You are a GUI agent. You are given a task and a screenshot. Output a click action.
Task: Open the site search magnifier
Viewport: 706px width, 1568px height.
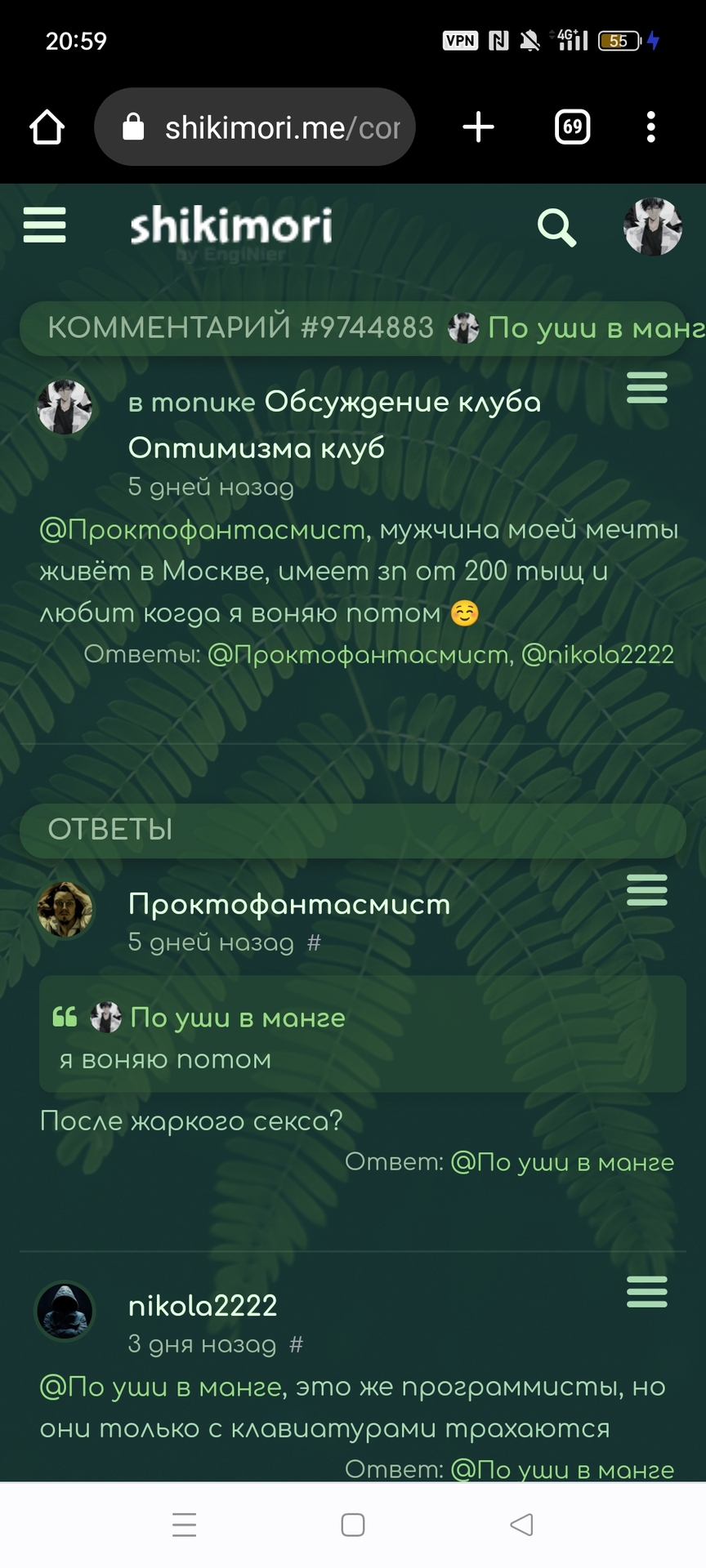[x=556, y=227]
